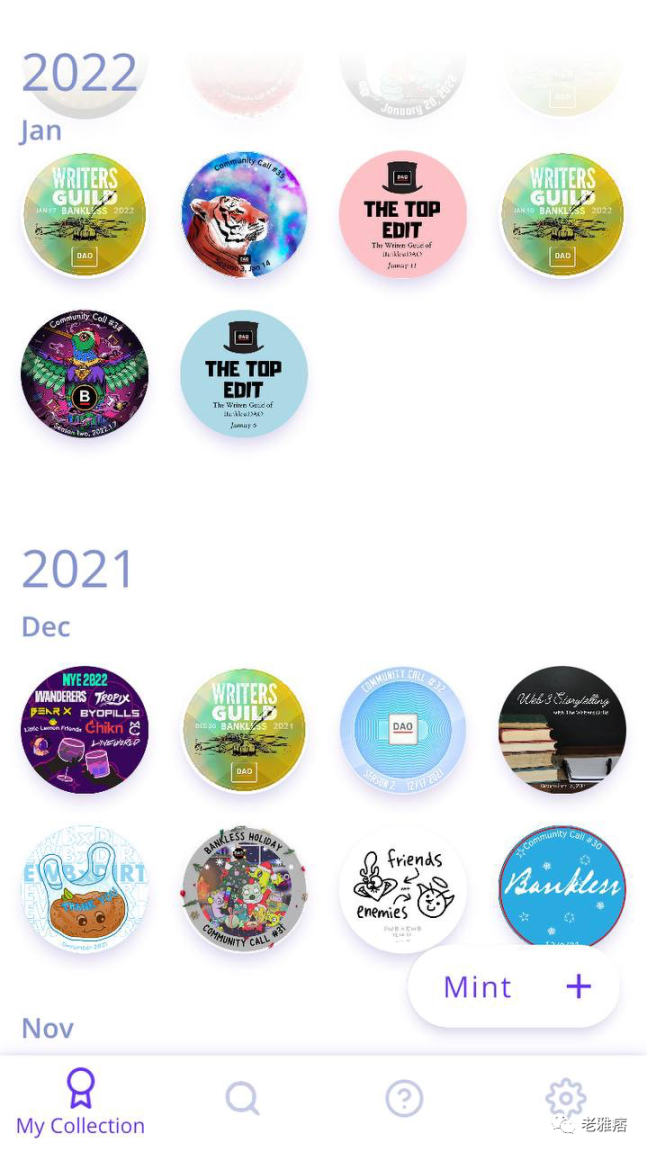
Task: Switch to My Collection tab
Action: pyautogui.click(x=80, y=1102)
